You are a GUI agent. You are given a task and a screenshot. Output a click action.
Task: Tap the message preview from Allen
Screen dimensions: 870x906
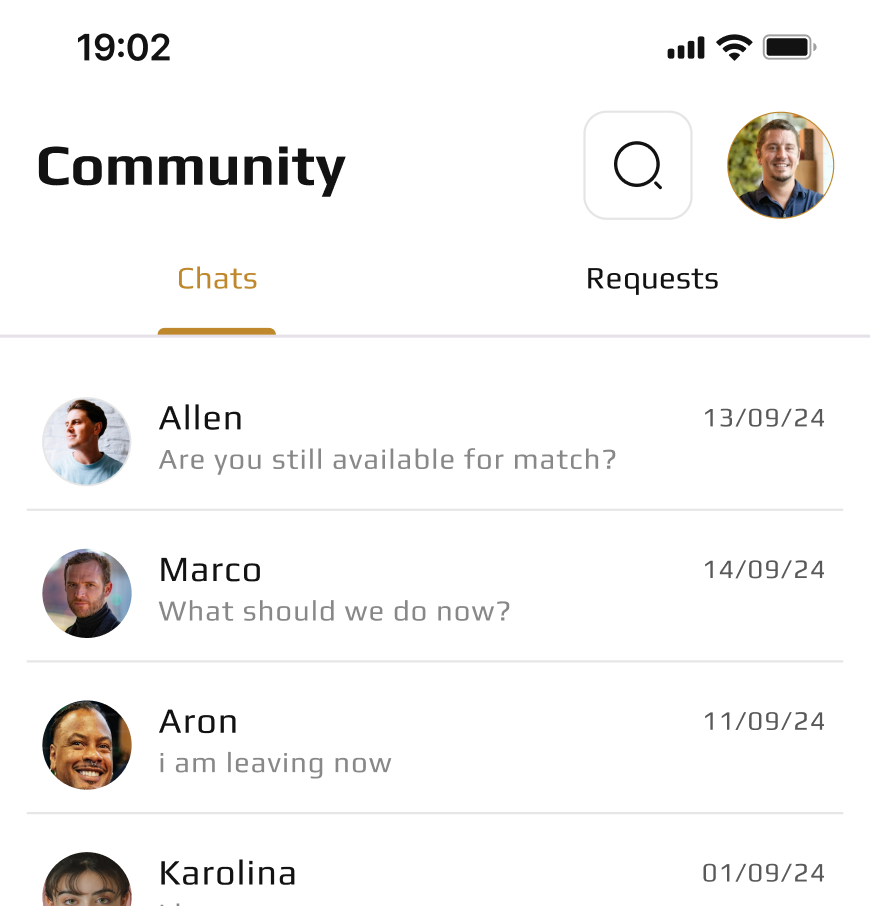388,459
